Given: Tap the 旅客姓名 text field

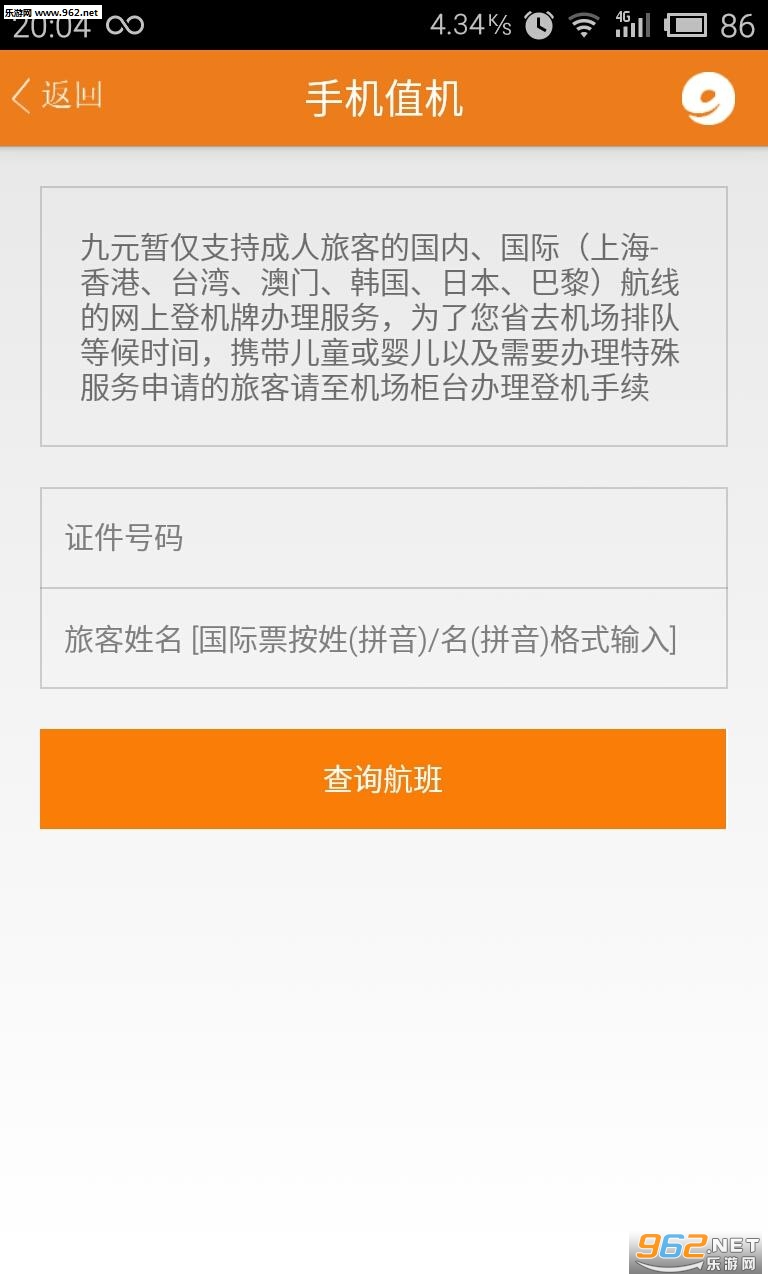Looking at the screenshot, I should click(x=383, y=639).
